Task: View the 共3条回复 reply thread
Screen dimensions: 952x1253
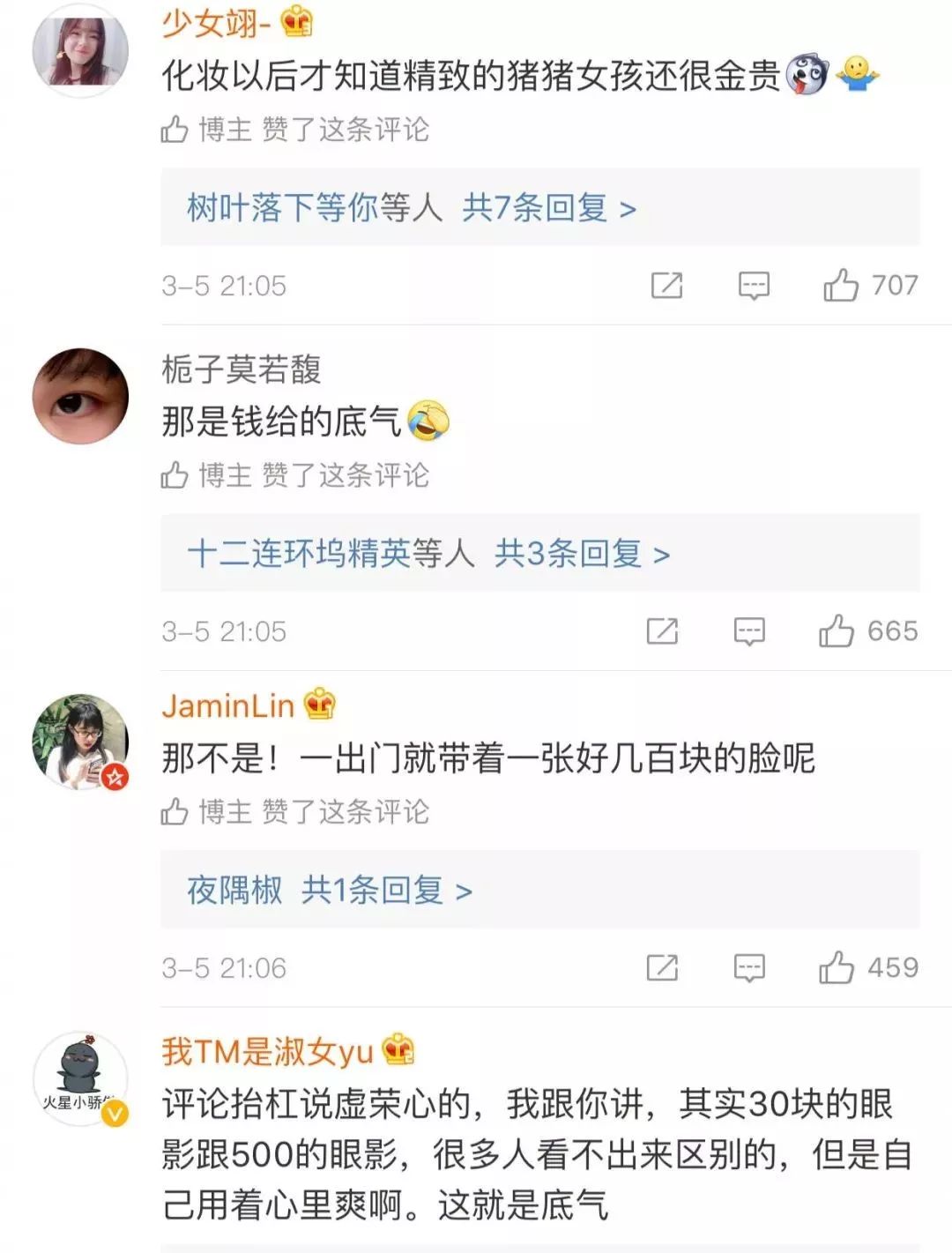Action: pyautogui.click(x=581, y=554)
